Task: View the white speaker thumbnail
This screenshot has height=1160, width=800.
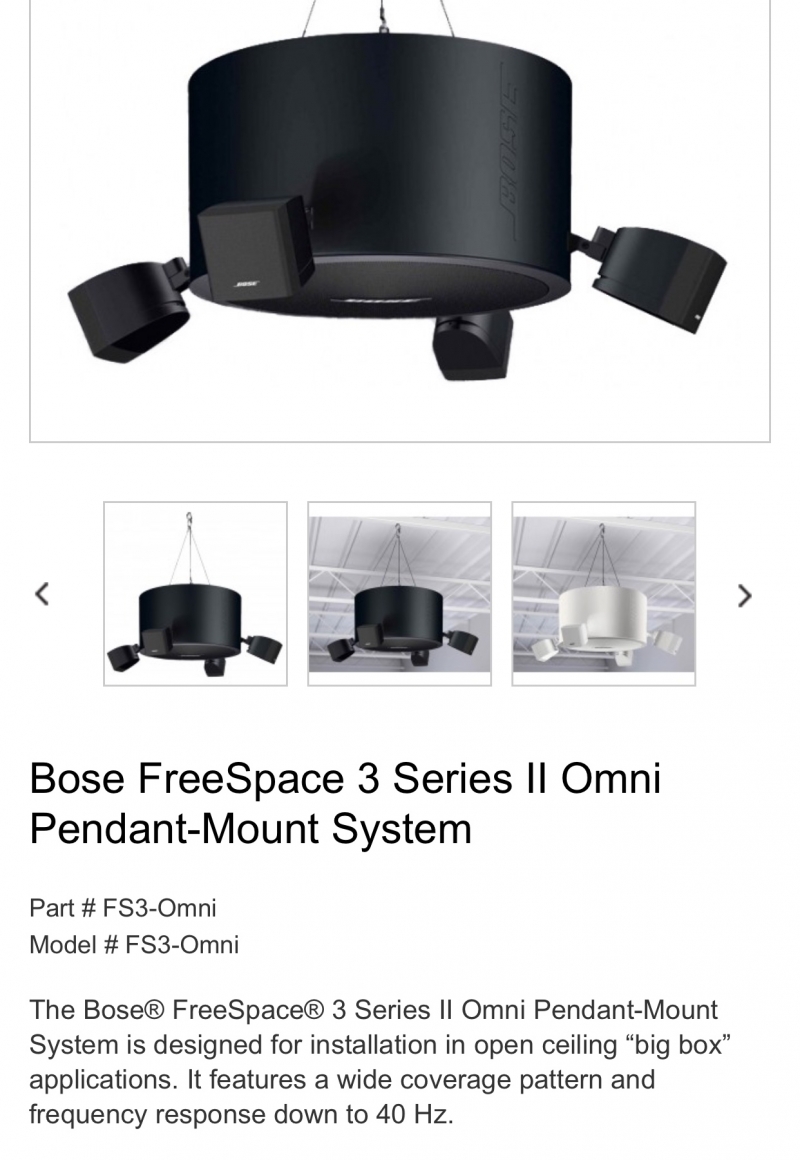Action: 603,594
